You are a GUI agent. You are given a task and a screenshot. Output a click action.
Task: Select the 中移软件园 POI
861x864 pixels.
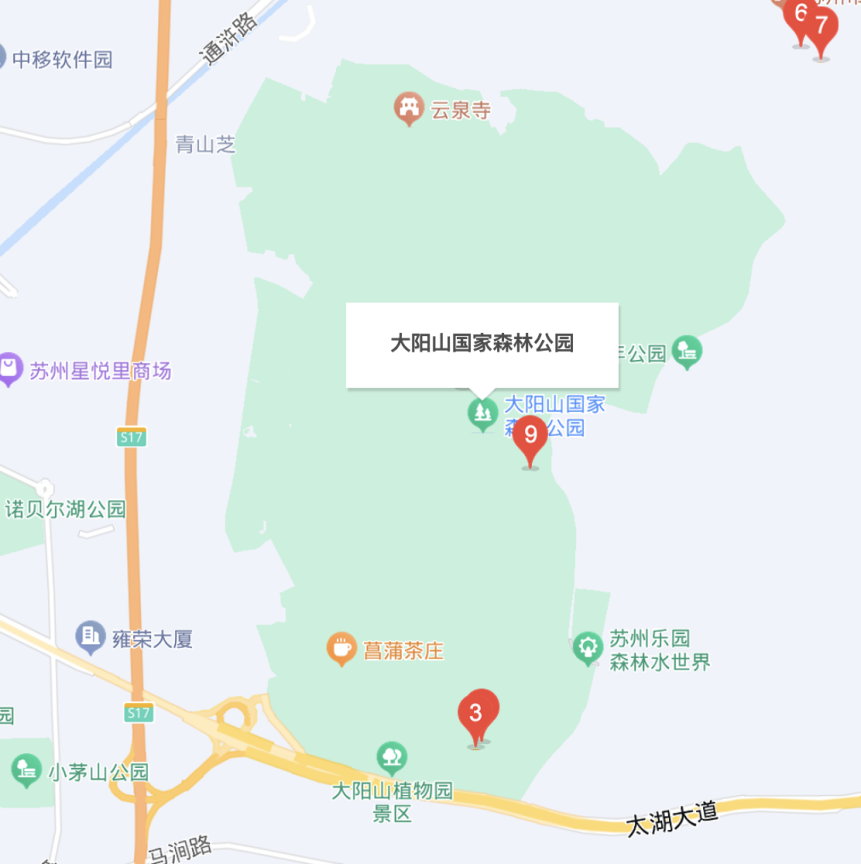(62, 59)
